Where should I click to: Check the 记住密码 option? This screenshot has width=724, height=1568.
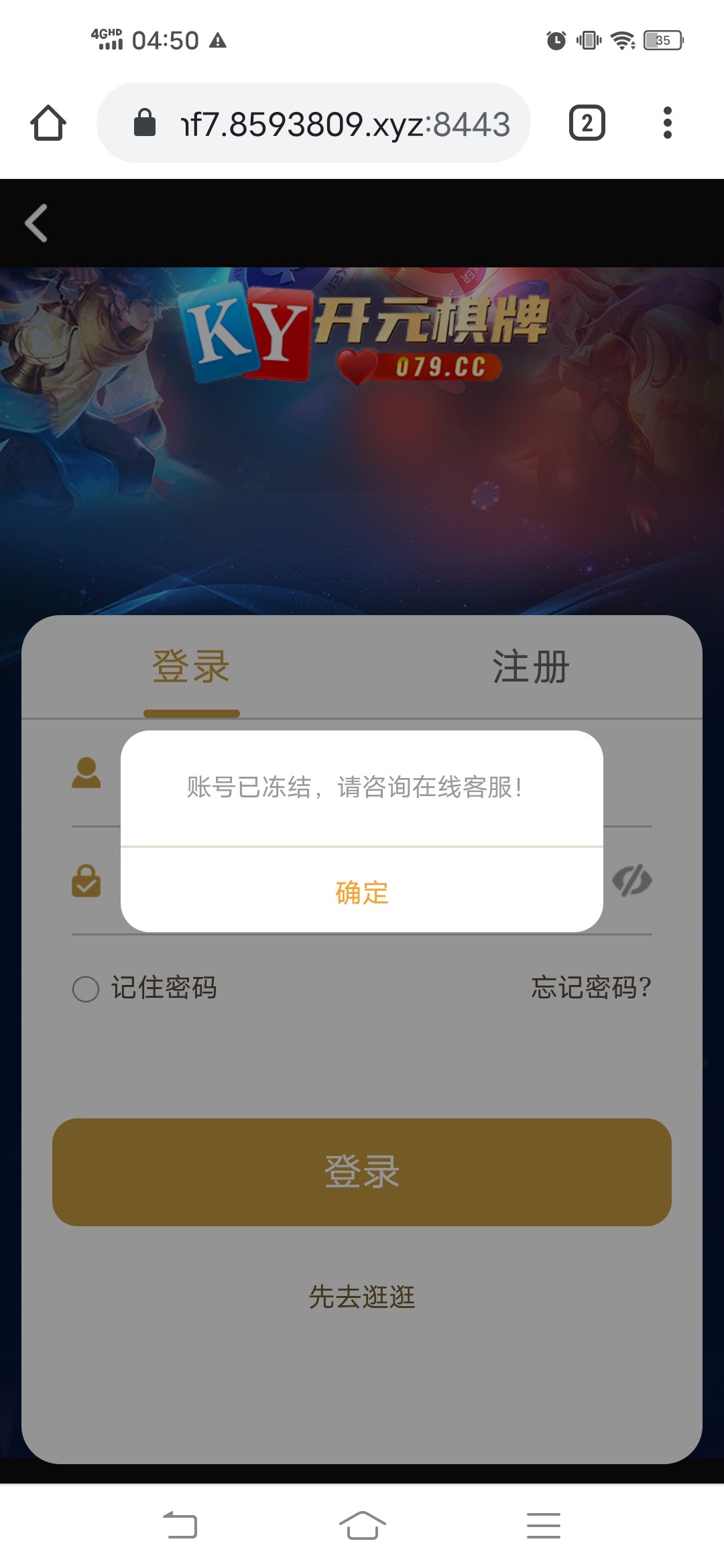[x=86, y=988]
